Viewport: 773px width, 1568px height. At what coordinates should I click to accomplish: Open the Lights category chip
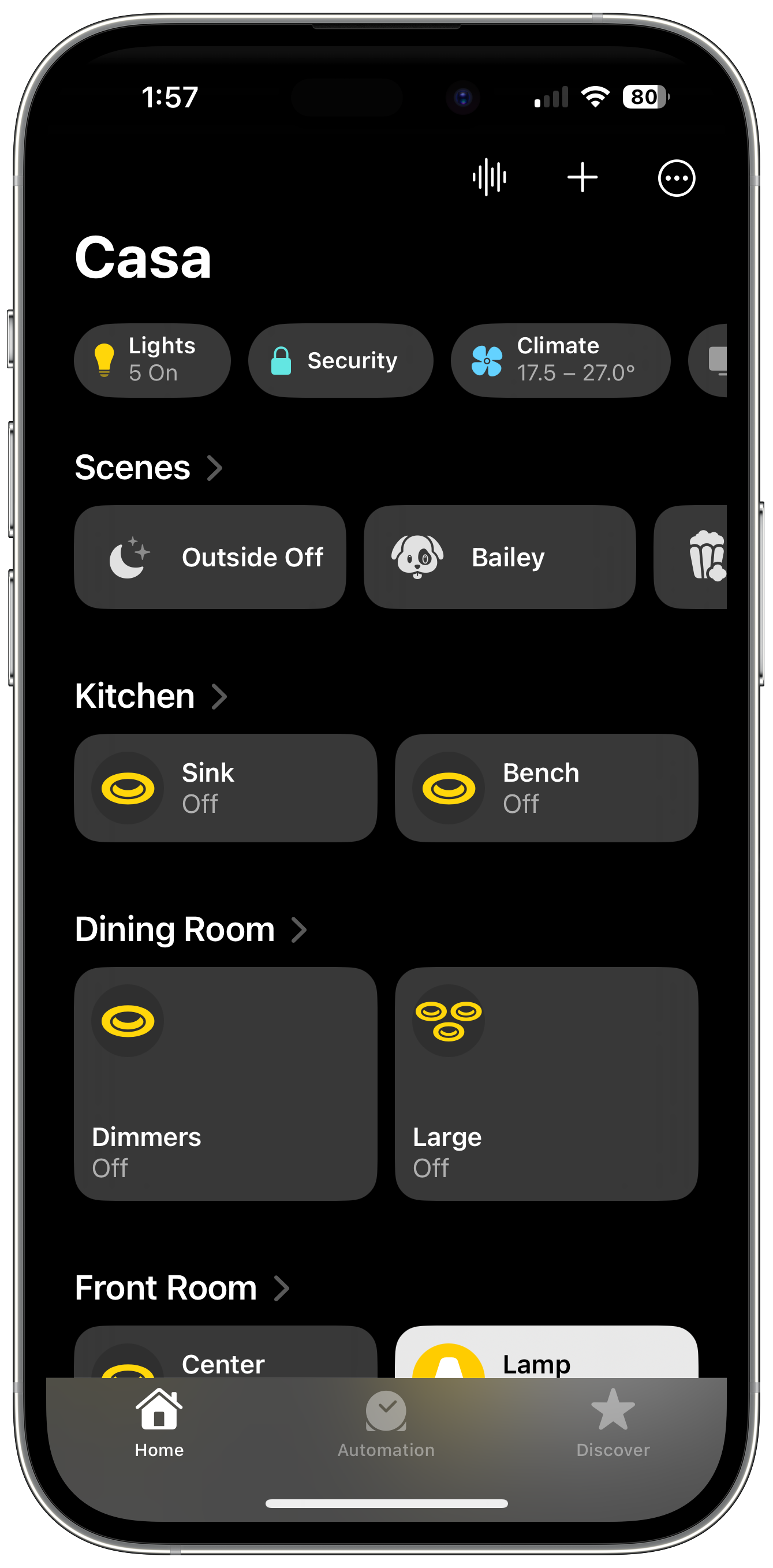[x=152, y=360]
